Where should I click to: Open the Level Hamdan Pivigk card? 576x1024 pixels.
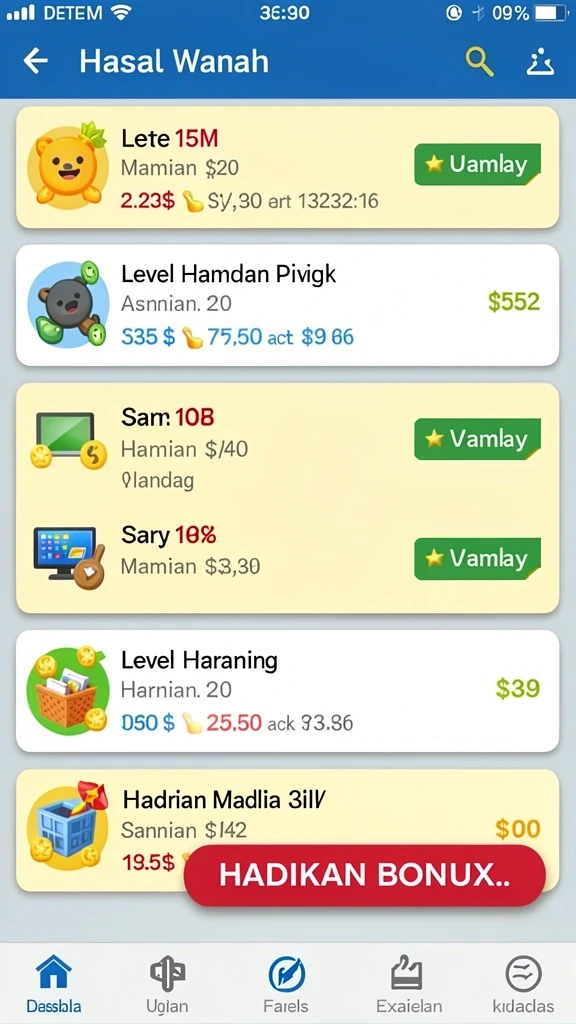click(287, 305)
